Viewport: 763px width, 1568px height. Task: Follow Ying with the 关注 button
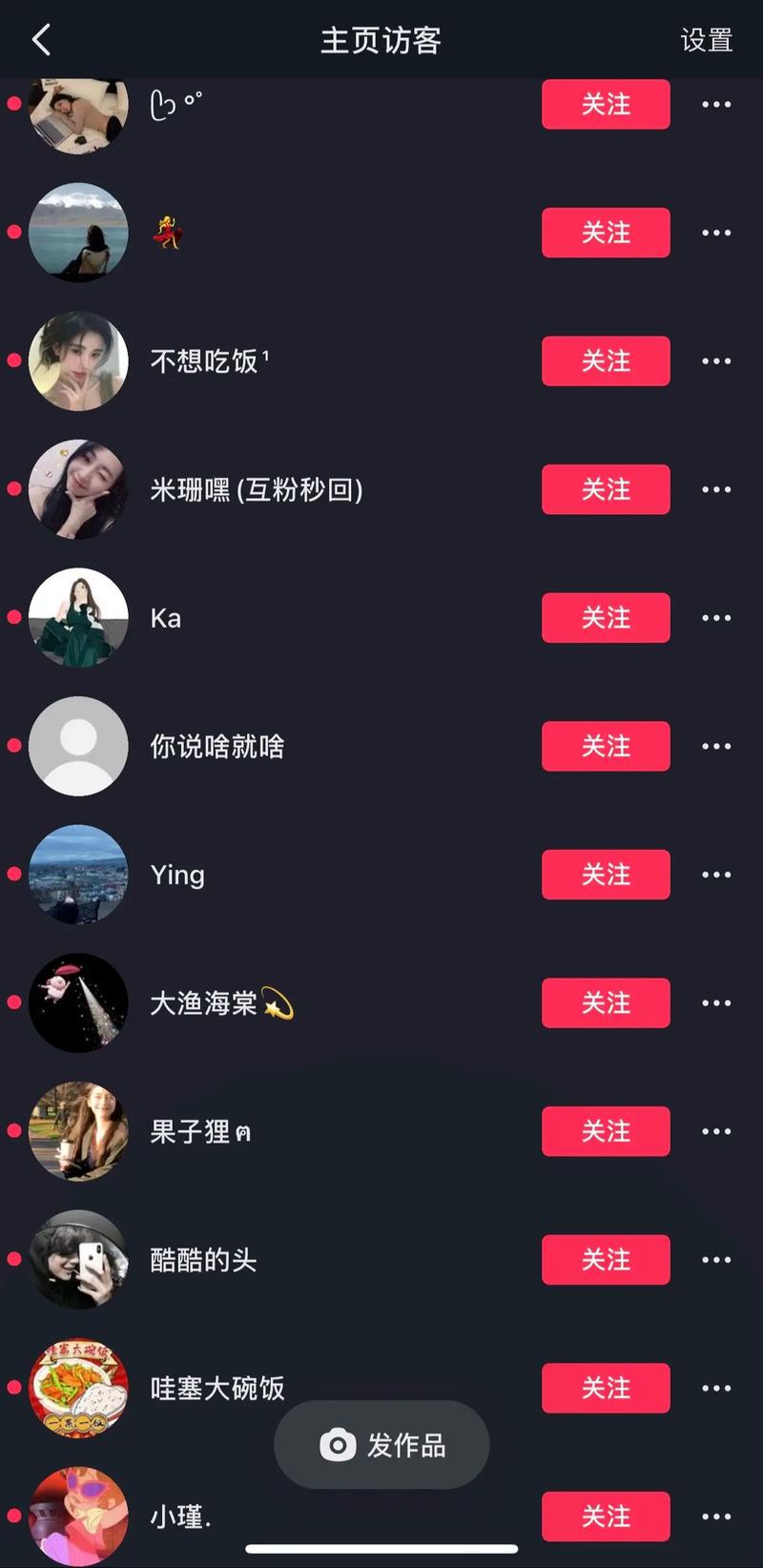pyautogui.click(x=606, y=875)
